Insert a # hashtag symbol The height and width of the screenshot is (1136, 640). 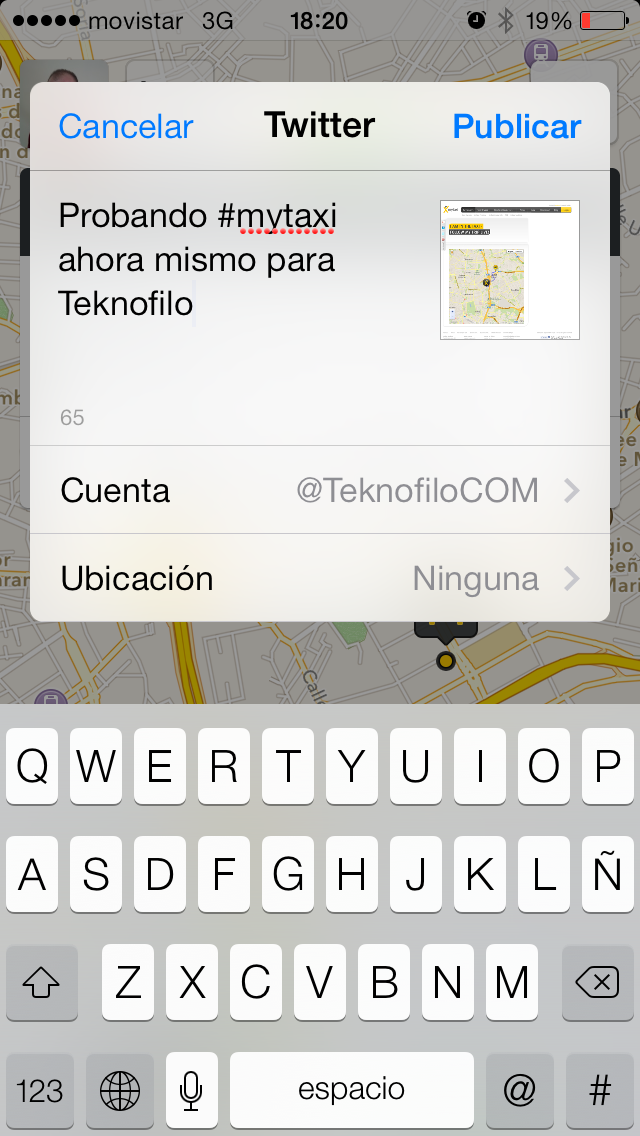click(x=599, y=1090)
